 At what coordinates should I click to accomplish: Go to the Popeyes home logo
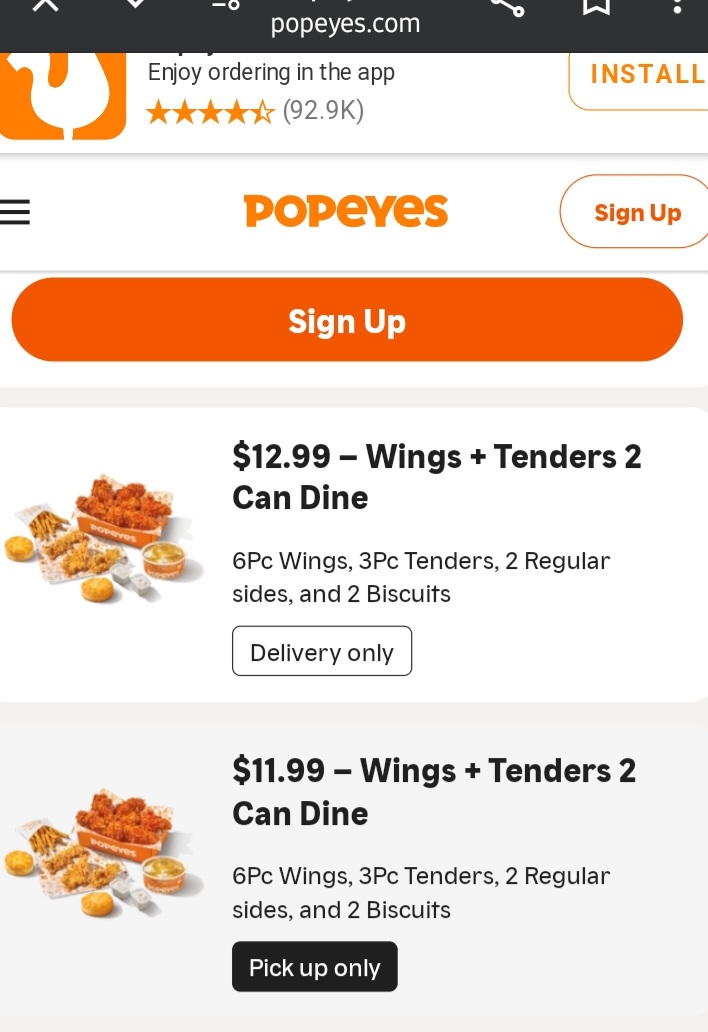click(346, 211)
